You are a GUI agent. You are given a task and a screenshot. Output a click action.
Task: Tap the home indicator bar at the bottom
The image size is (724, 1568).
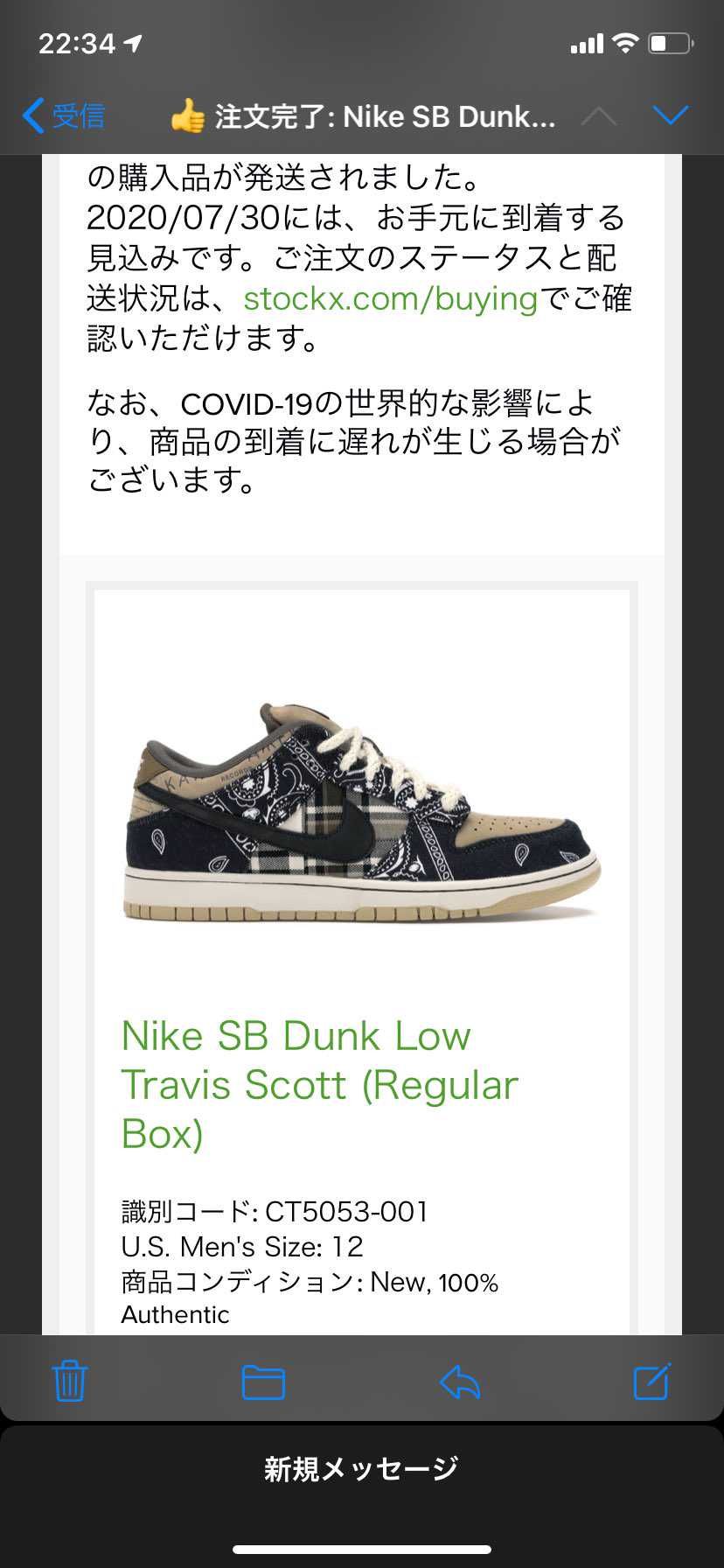click(362, 1550)
